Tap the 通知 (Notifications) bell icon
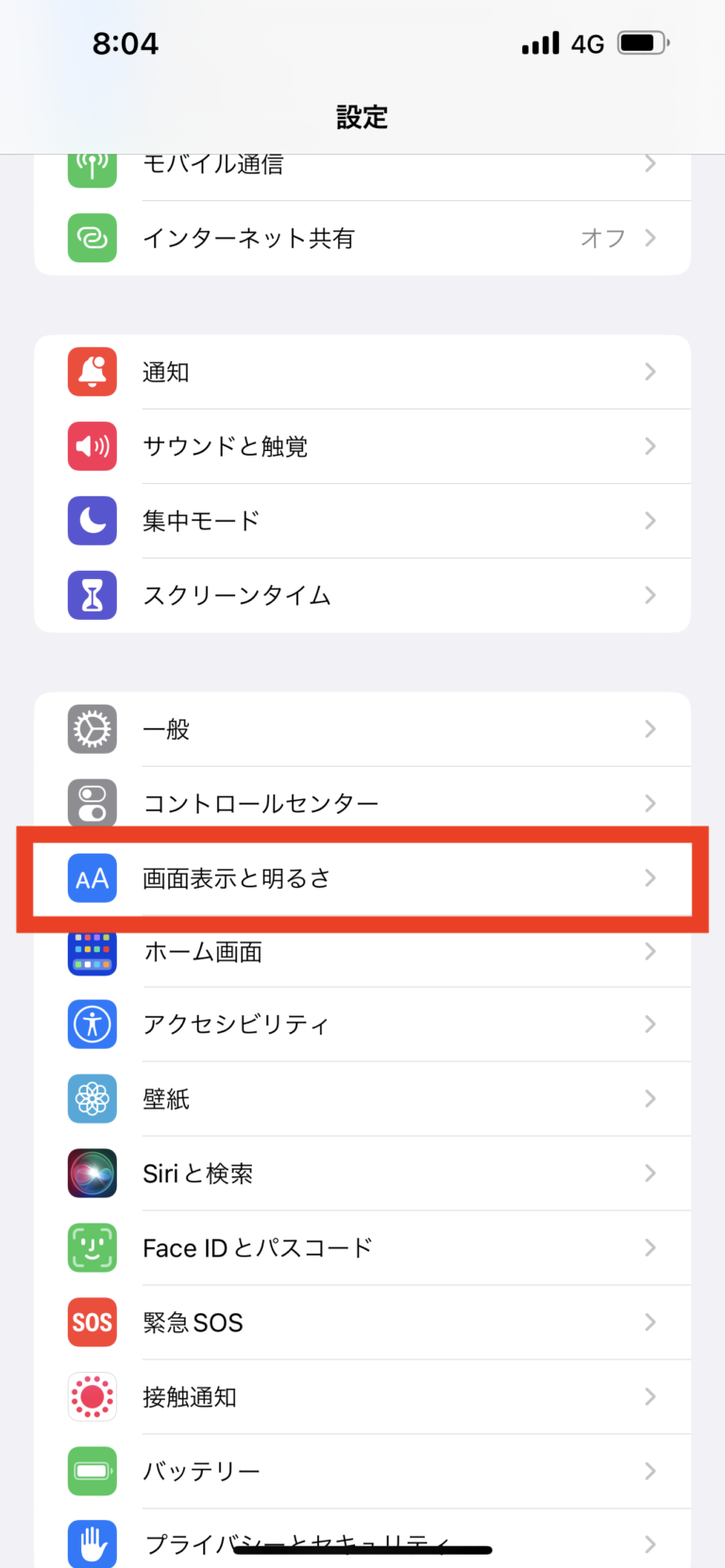The height and width of the screenshot is (1568, 725). pyautogui.click(x=92, y=372)
